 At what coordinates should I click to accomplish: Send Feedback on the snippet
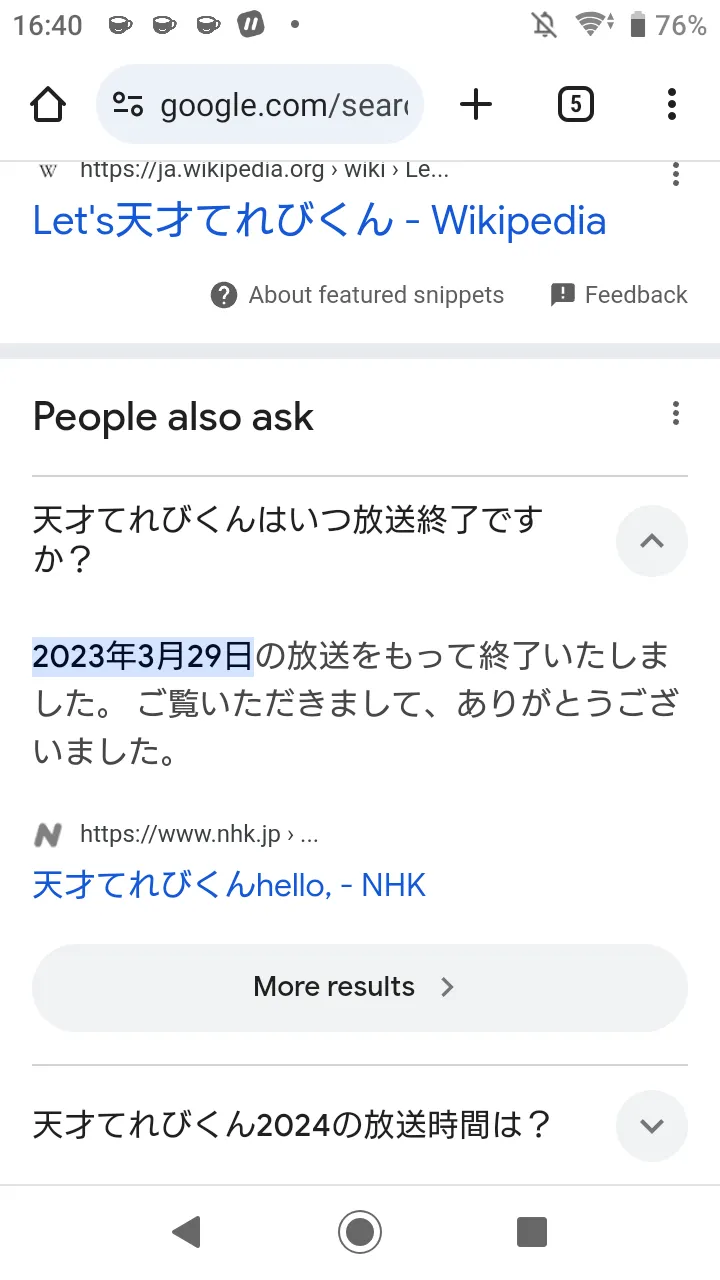(619, 295)
